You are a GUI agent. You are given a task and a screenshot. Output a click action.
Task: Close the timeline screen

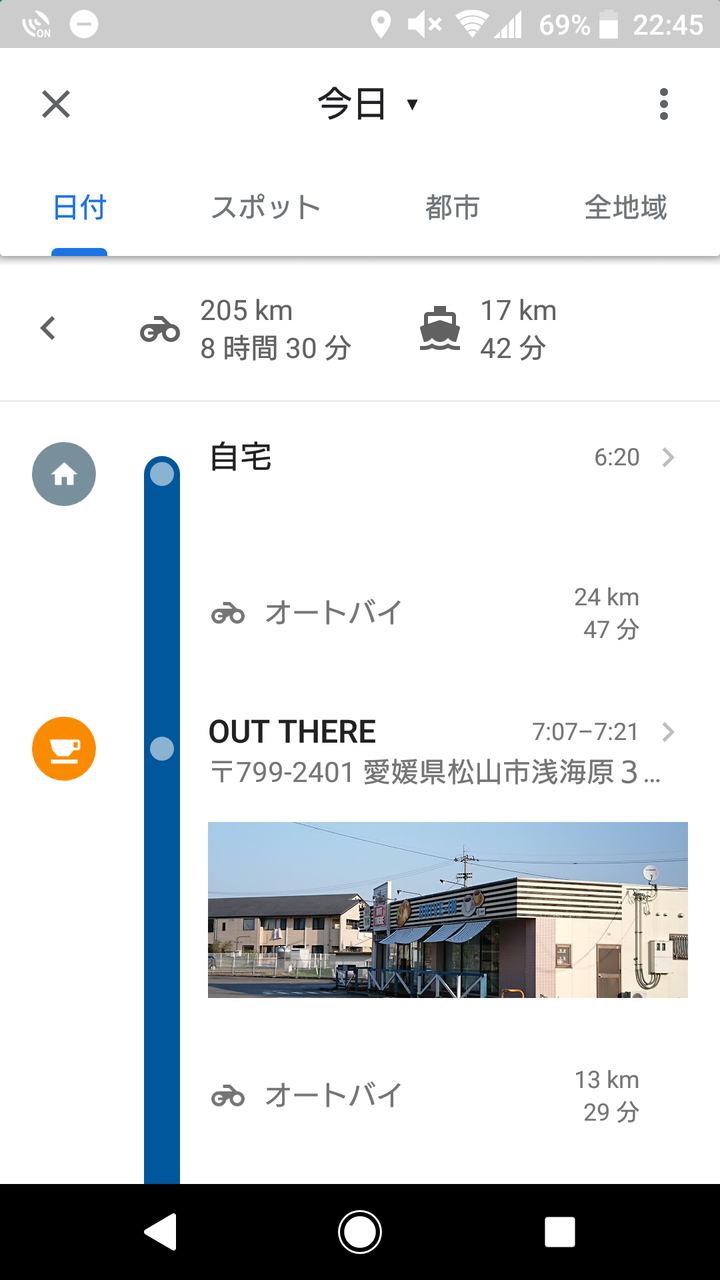point(56,104)
